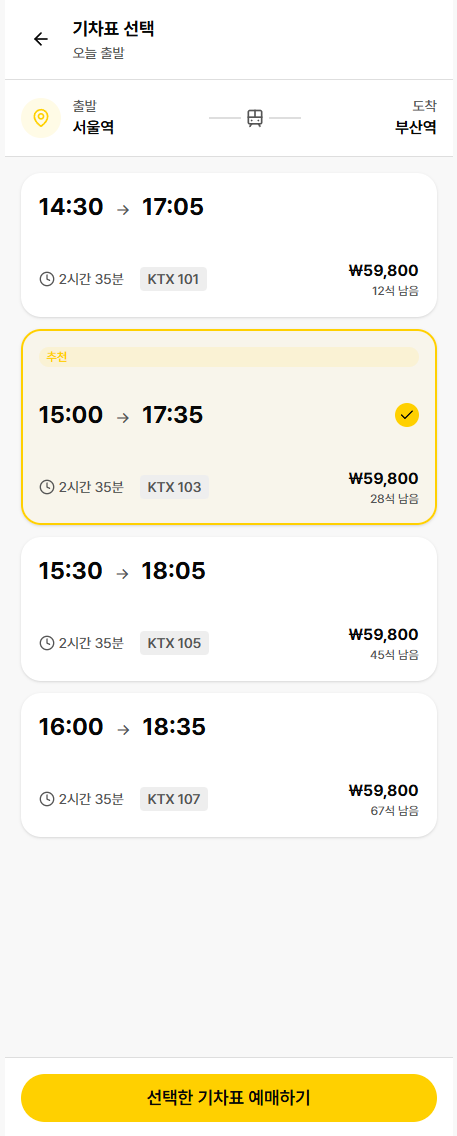Pick the 15:30 KTX 105 train

tap(229, 609)
